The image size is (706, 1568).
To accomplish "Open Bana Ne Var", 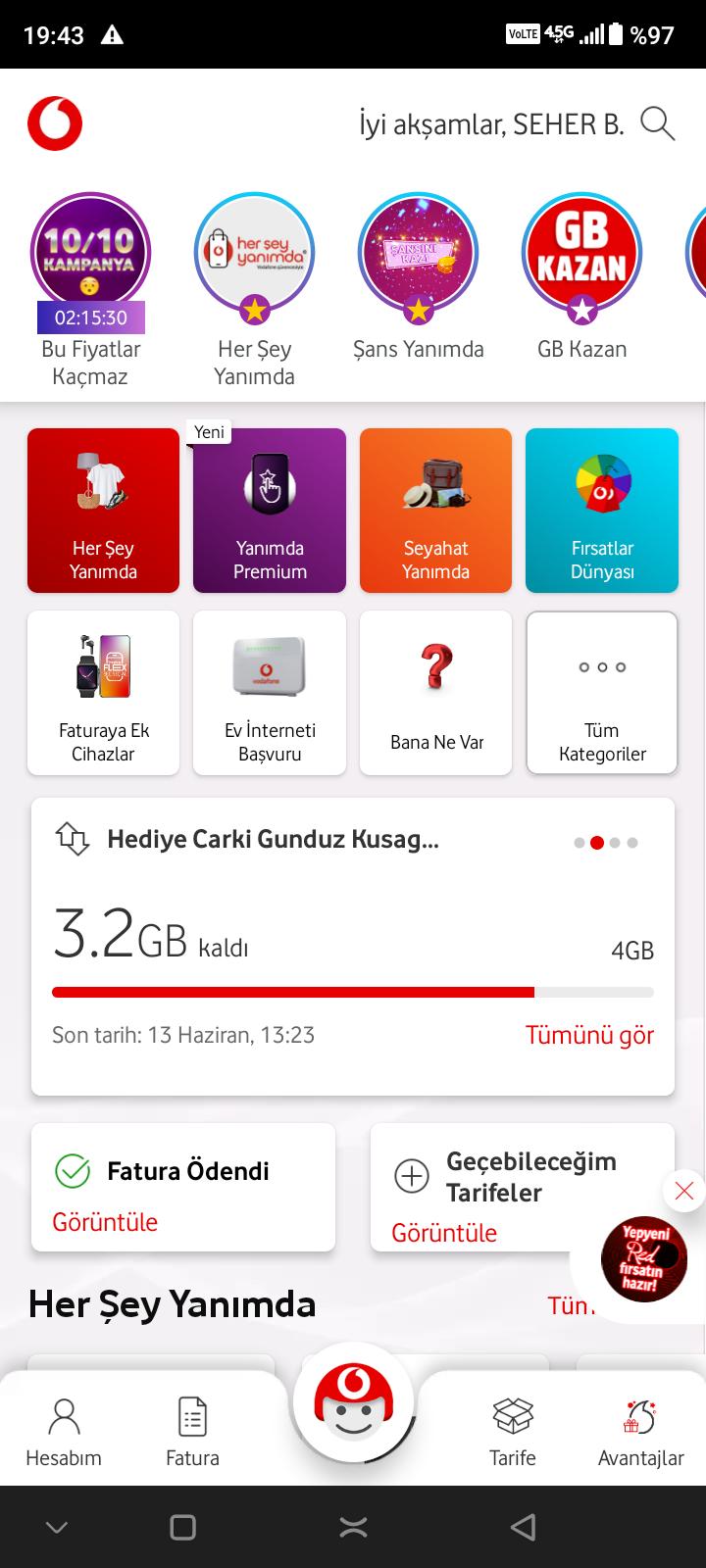I will pos(435,692).
